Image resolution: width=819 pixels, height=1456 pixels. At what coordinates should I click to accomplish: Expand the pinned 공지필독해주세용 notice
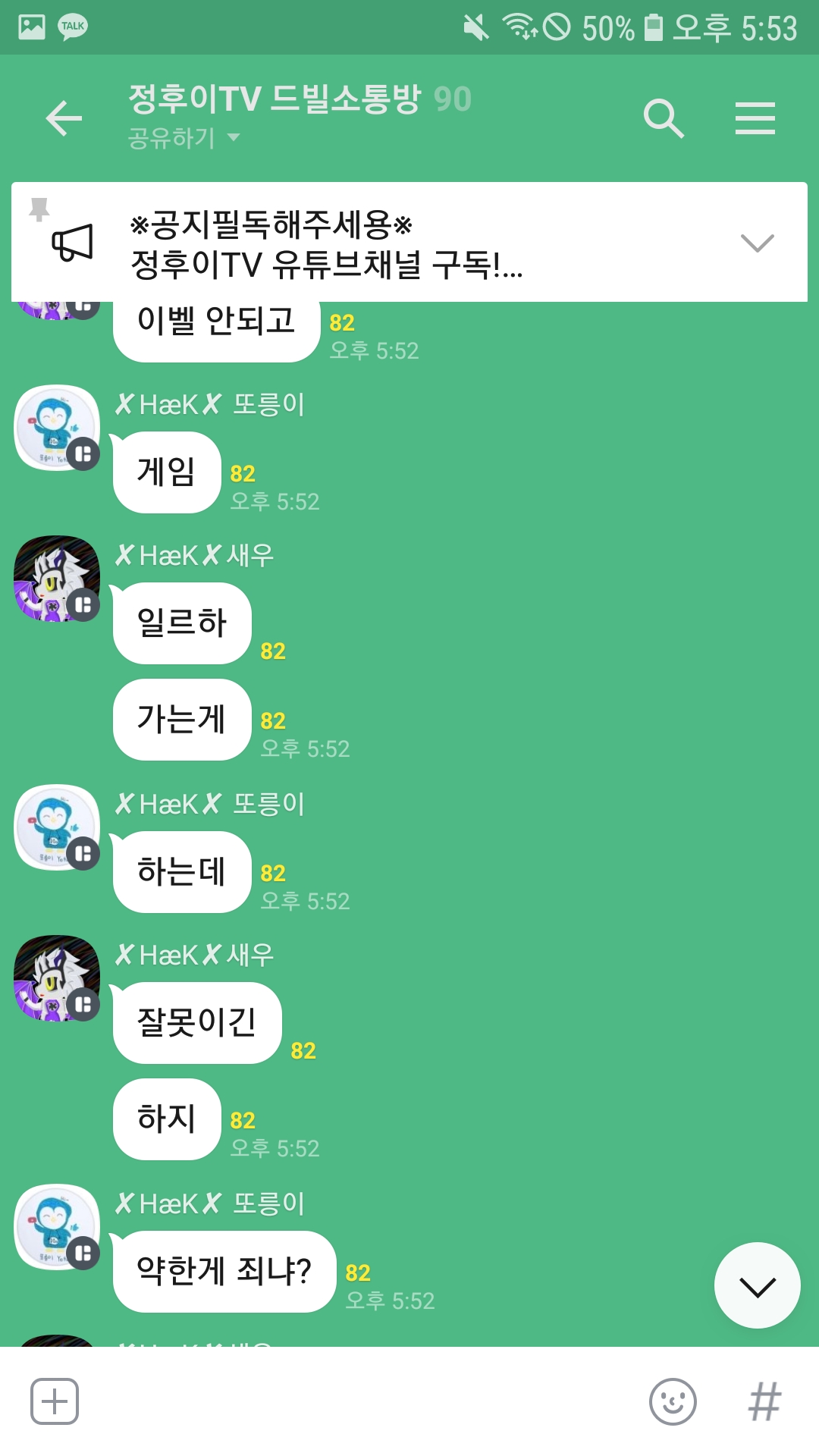pyautogui.click(x=757, y=243)
